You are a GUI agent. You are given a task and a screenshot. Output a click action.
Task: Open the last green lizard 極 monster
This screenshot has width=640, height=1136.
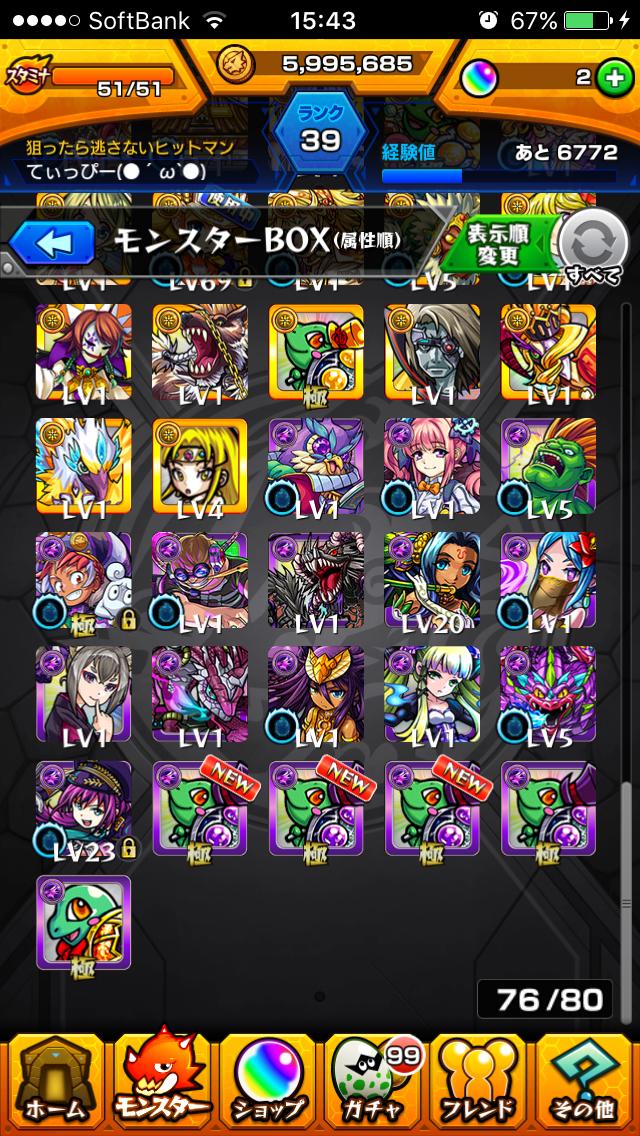[x=84, y=923]
